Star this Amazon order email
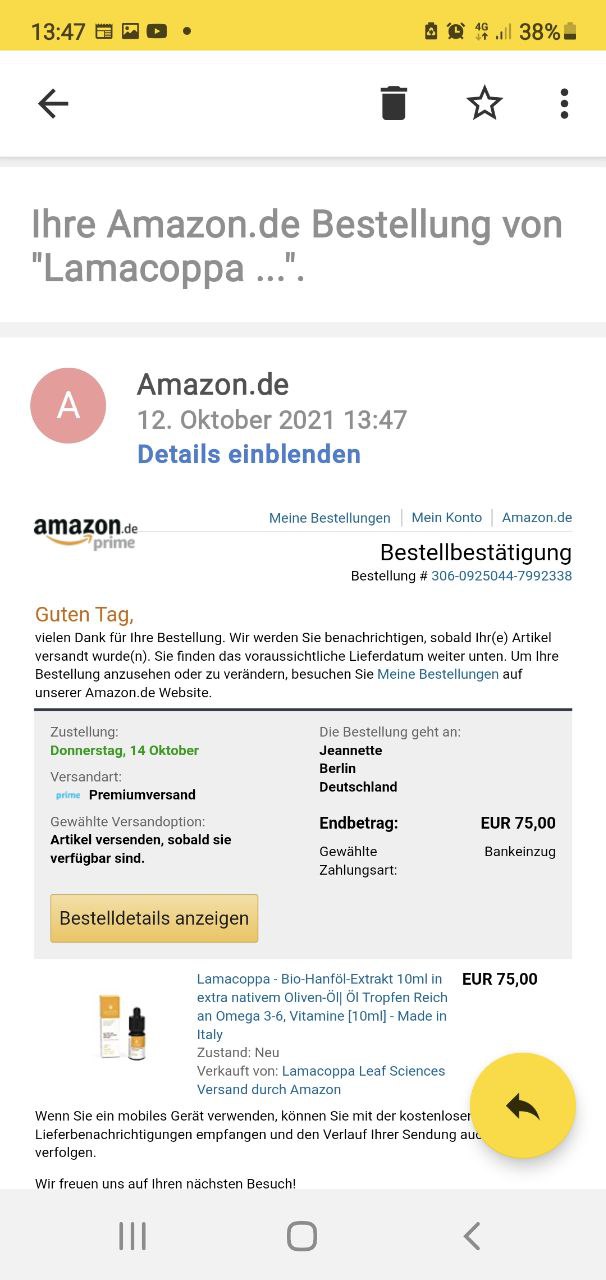The image size is (606, 1280). [x=484, y=103]
